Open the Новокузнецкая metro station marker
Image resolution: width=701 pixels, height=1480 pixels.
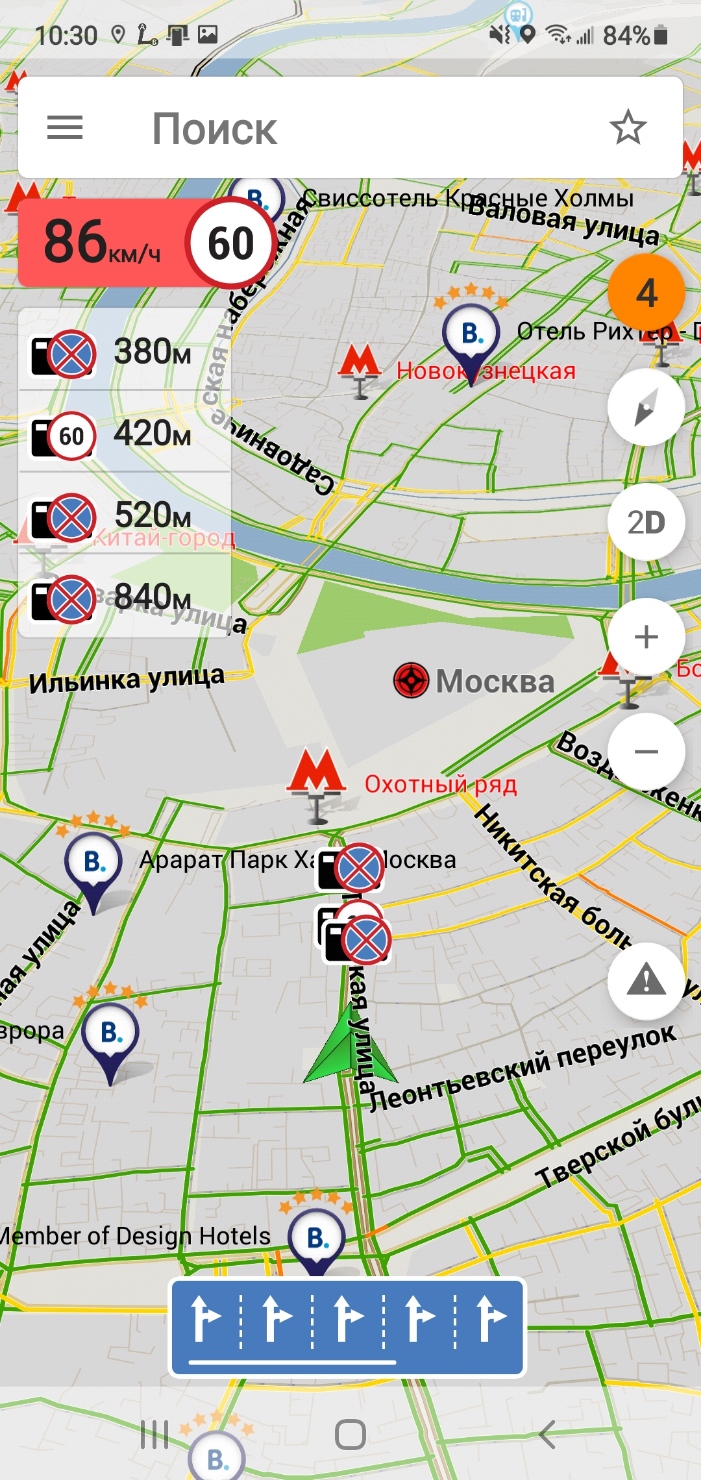359,368
